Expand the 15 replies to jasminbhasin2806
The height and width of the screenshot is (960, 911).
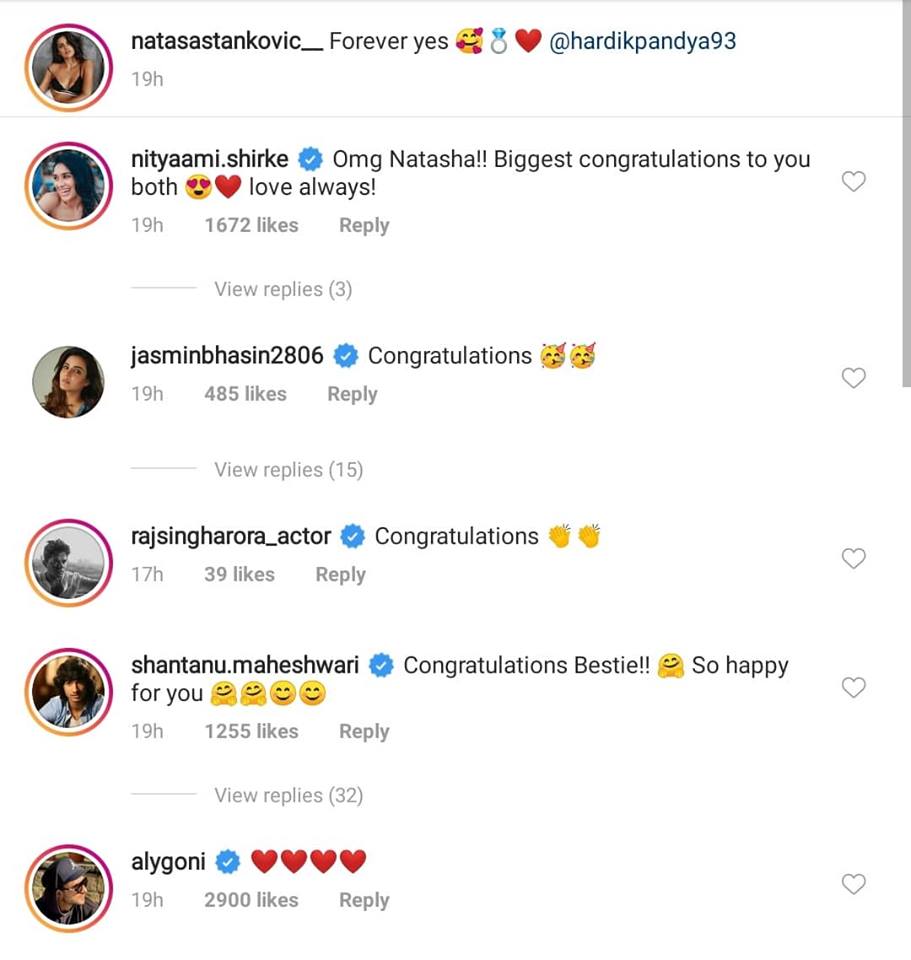[288, 469]
